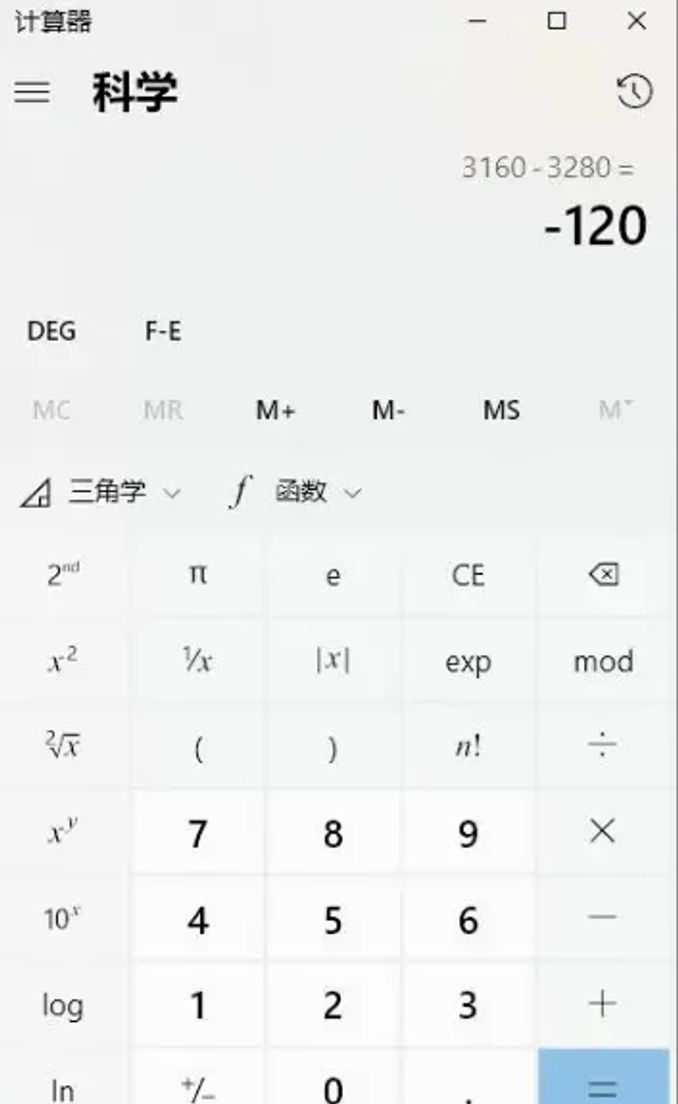Add the value to memory with M+
Viewport: 678px width, 1104px height.
point(275,410)
